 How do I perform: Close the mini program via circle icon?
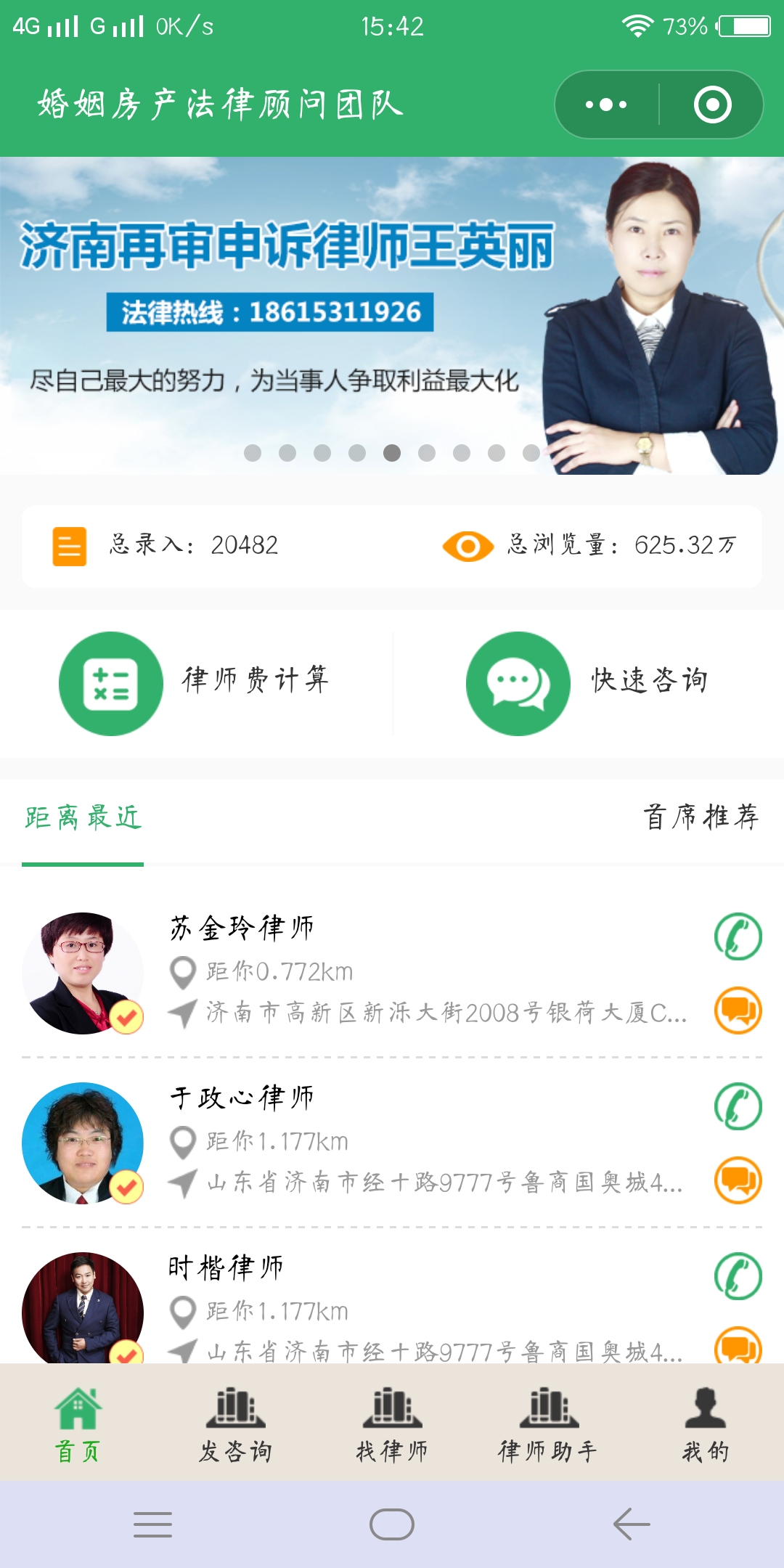tap(712, 105)
